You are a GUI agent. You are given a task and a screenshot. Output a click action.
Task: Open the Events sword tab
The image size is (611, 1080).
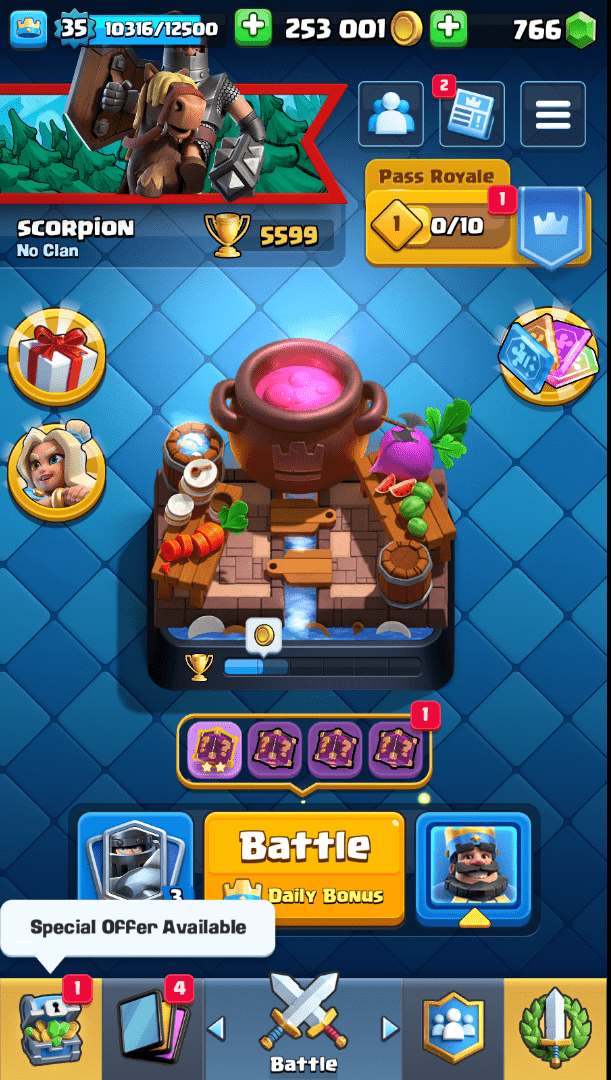pos(557,1029)
